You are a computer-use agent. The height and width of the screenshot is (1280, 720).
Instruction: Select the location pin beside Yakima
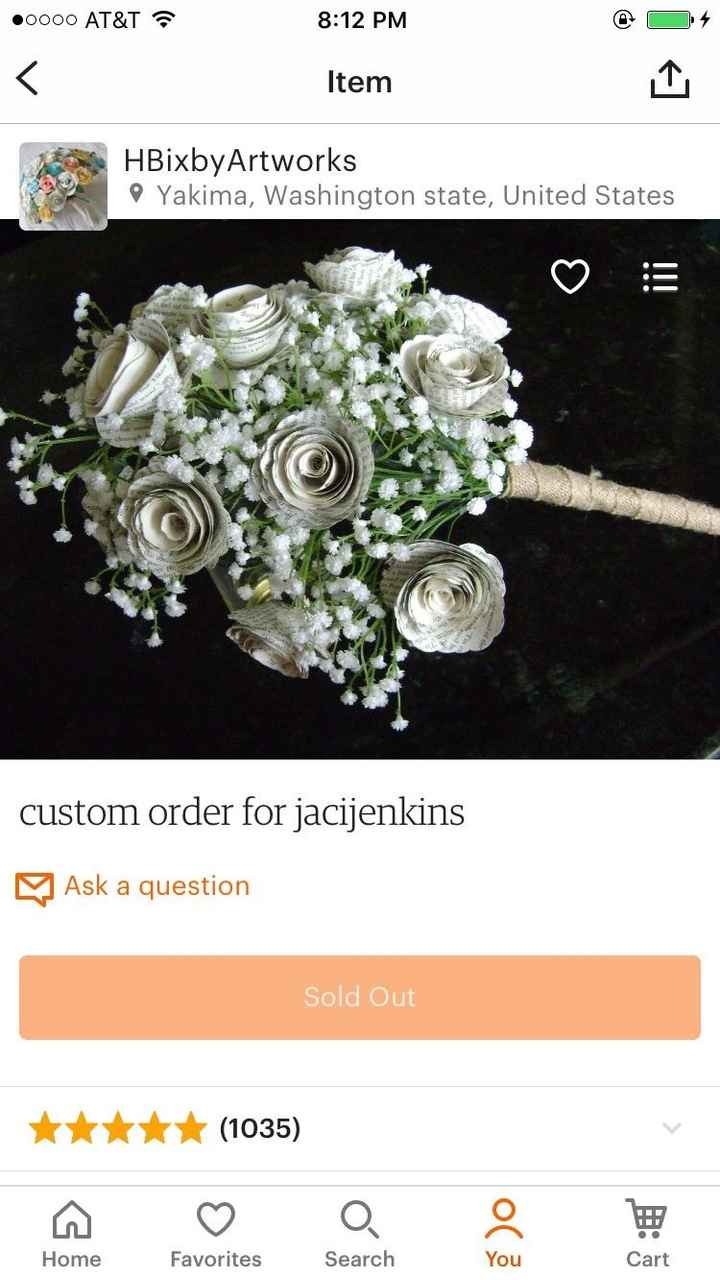point(136,195)
